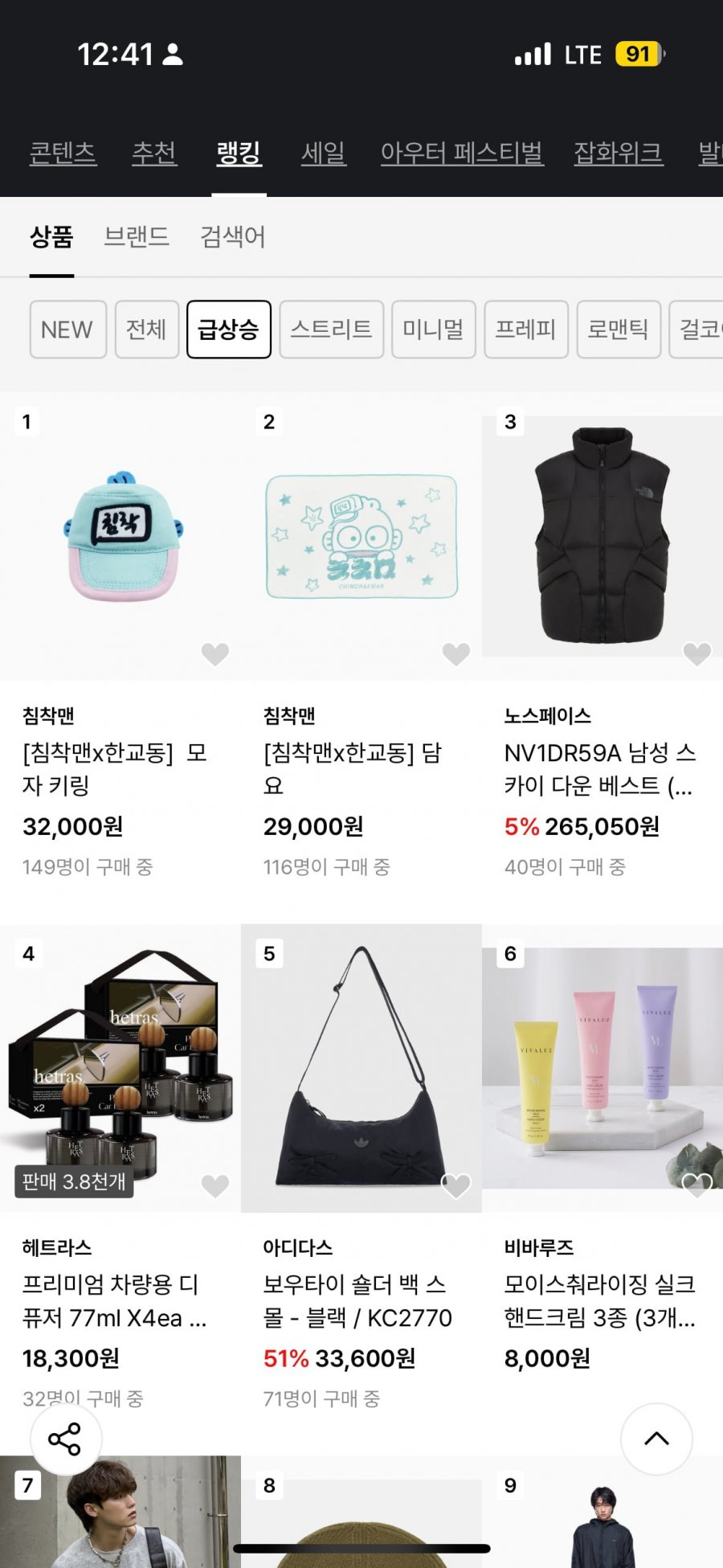Select the 전체 filter chip
723x1568 pixels.
point(146,330)
